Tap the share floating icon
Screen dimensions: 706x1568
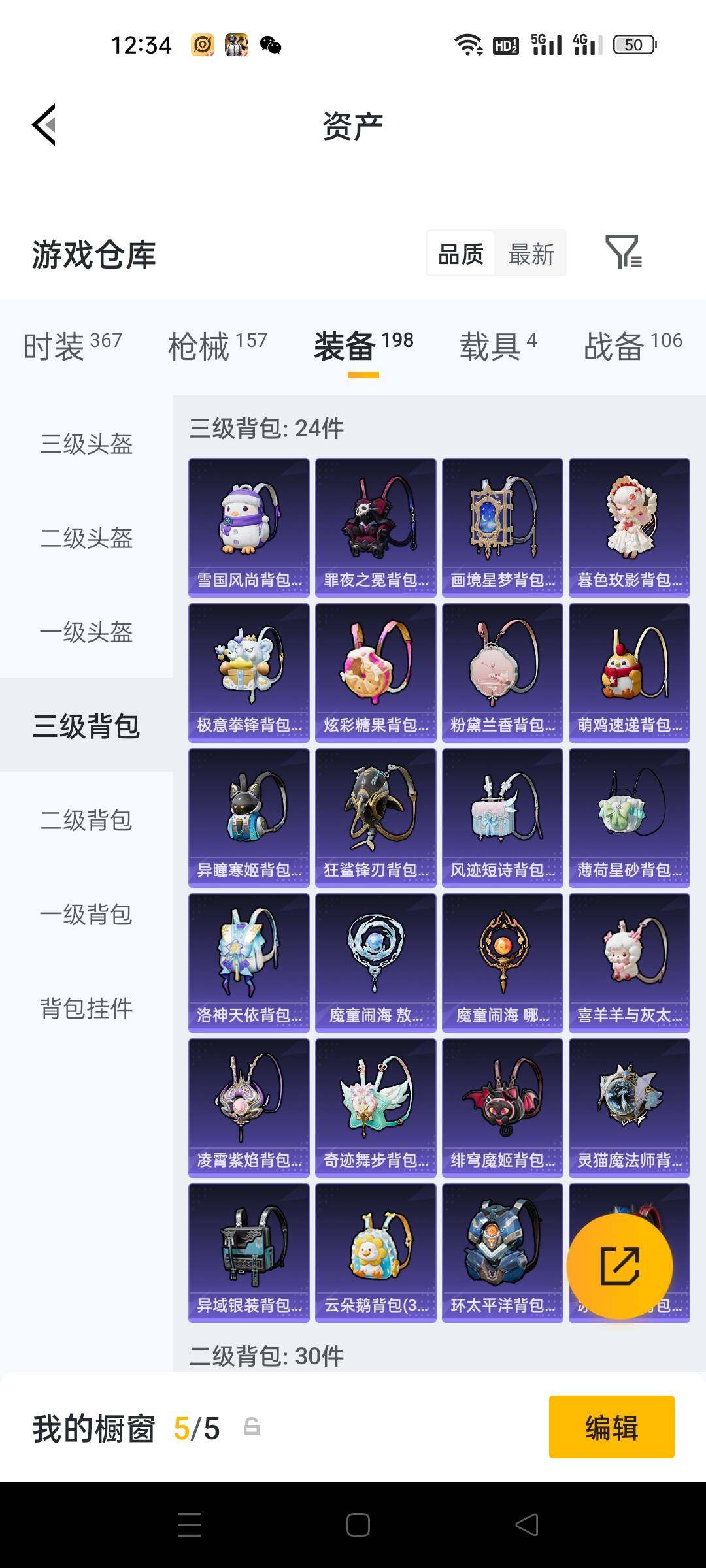(x=620, y=1266)
